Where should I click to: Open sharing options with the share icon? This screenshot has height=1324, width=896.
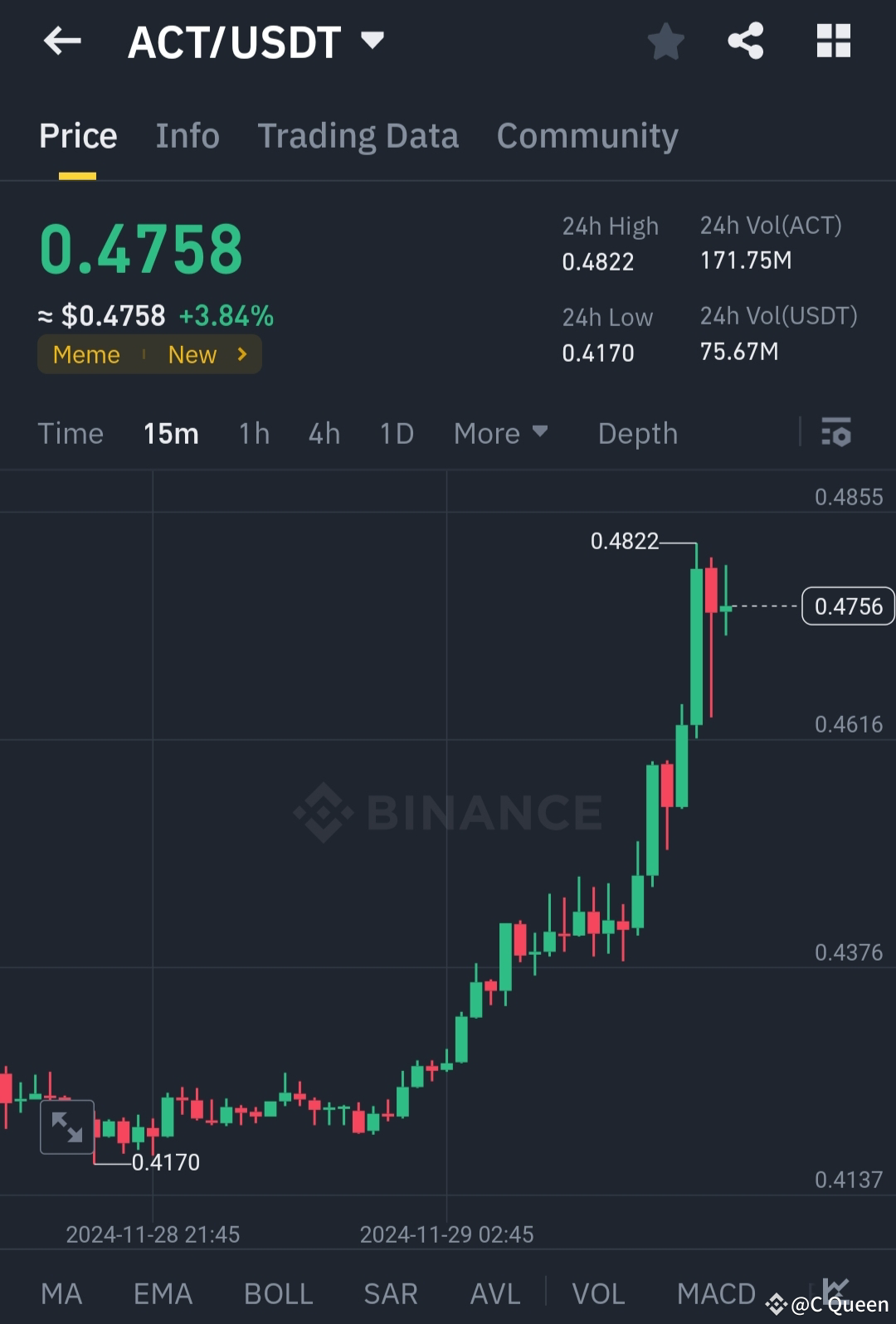[745, 41]
